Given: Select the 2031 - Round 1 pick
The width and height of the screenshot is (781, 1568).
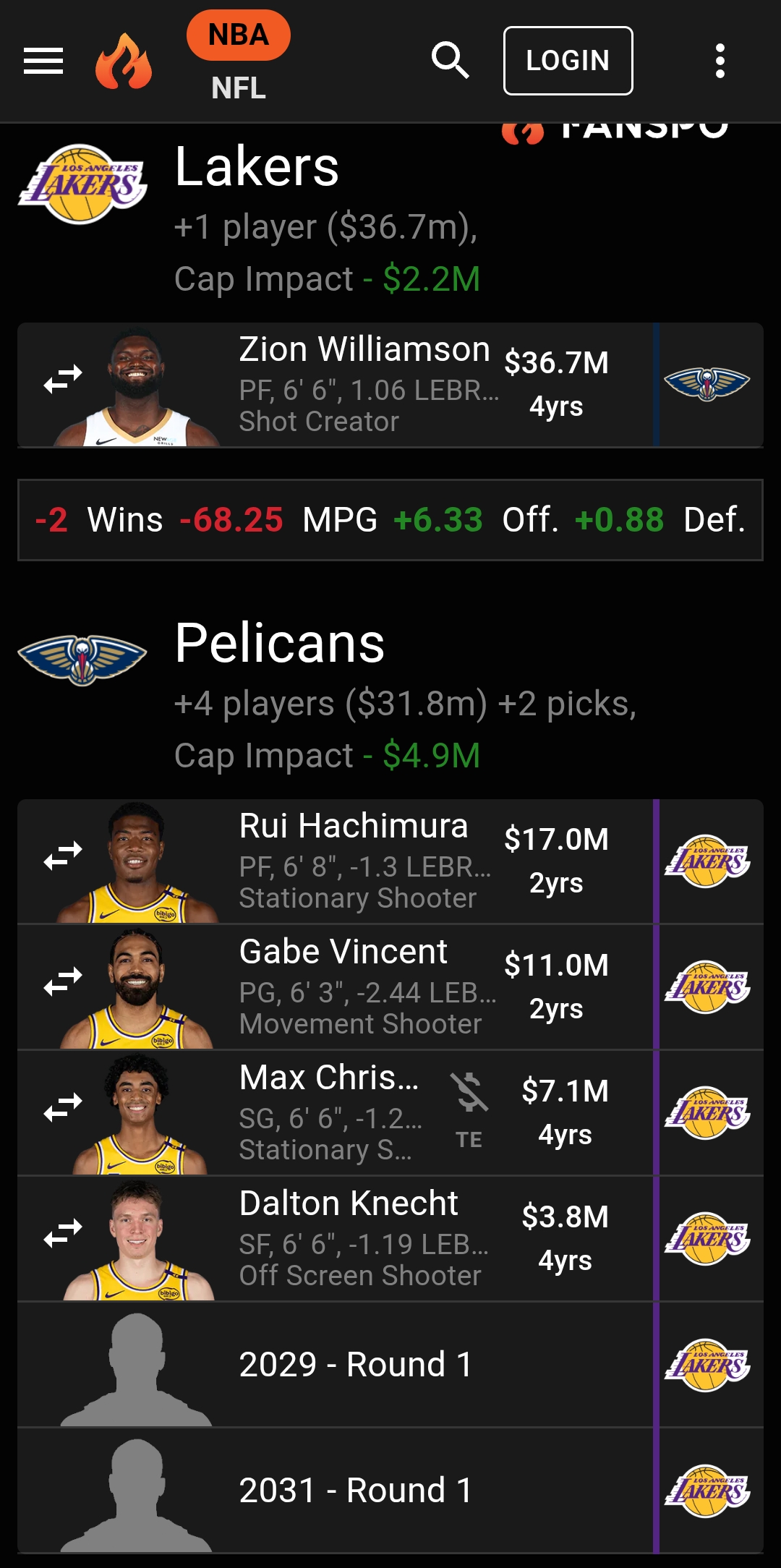Looking at the screenshot, I should click(356, 1491).
